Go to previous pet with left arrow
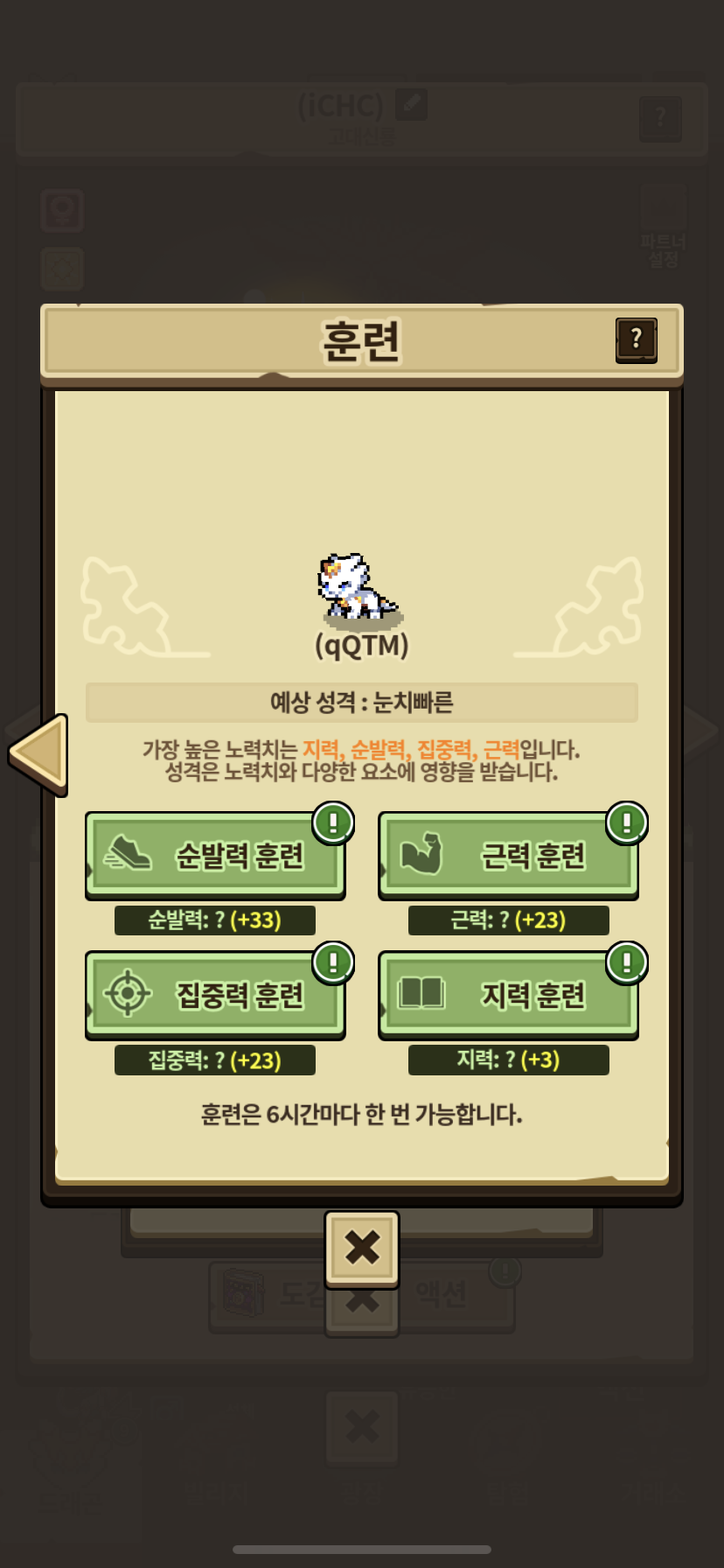This screenshot has width=724, height=1568. tap(39, 753)
